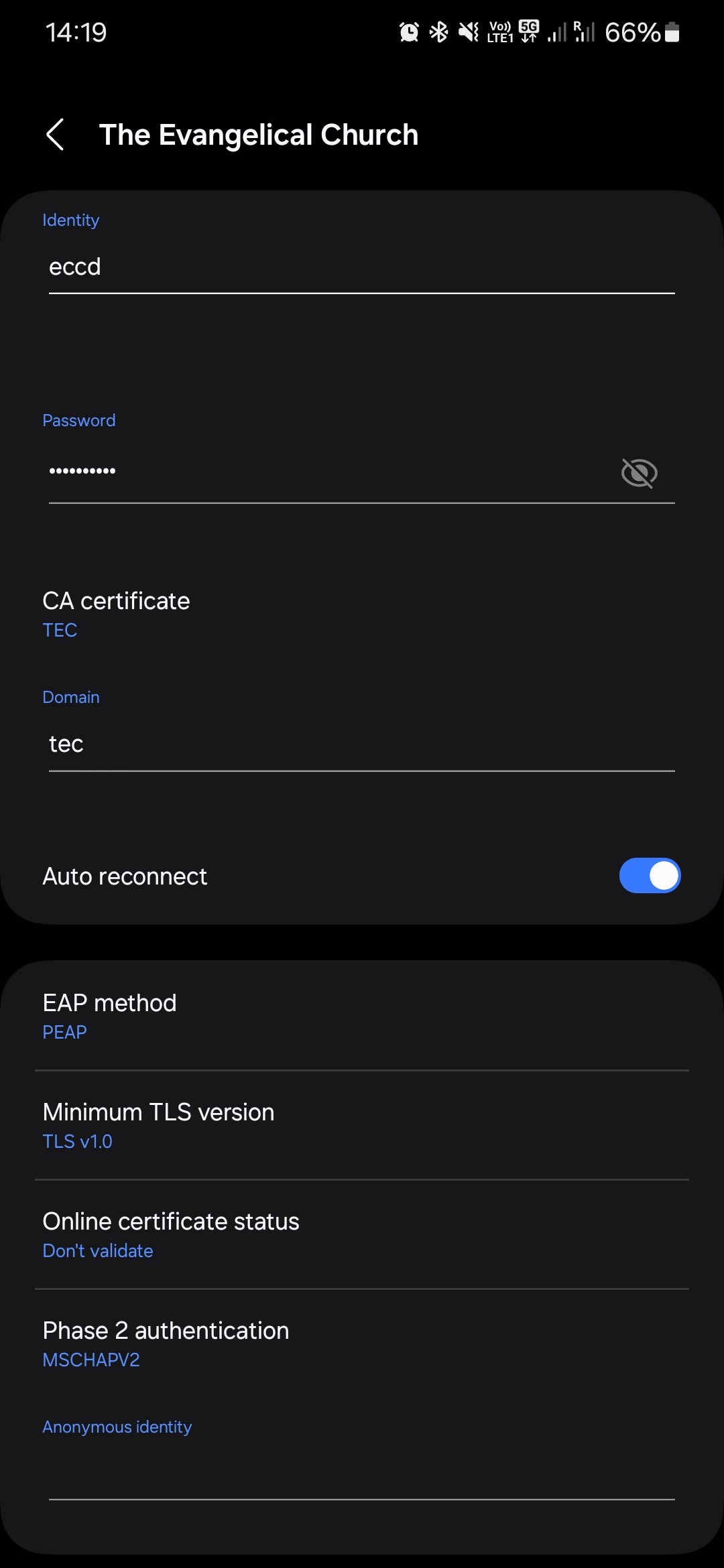Click the roaming signal indicator

(583, 31)
